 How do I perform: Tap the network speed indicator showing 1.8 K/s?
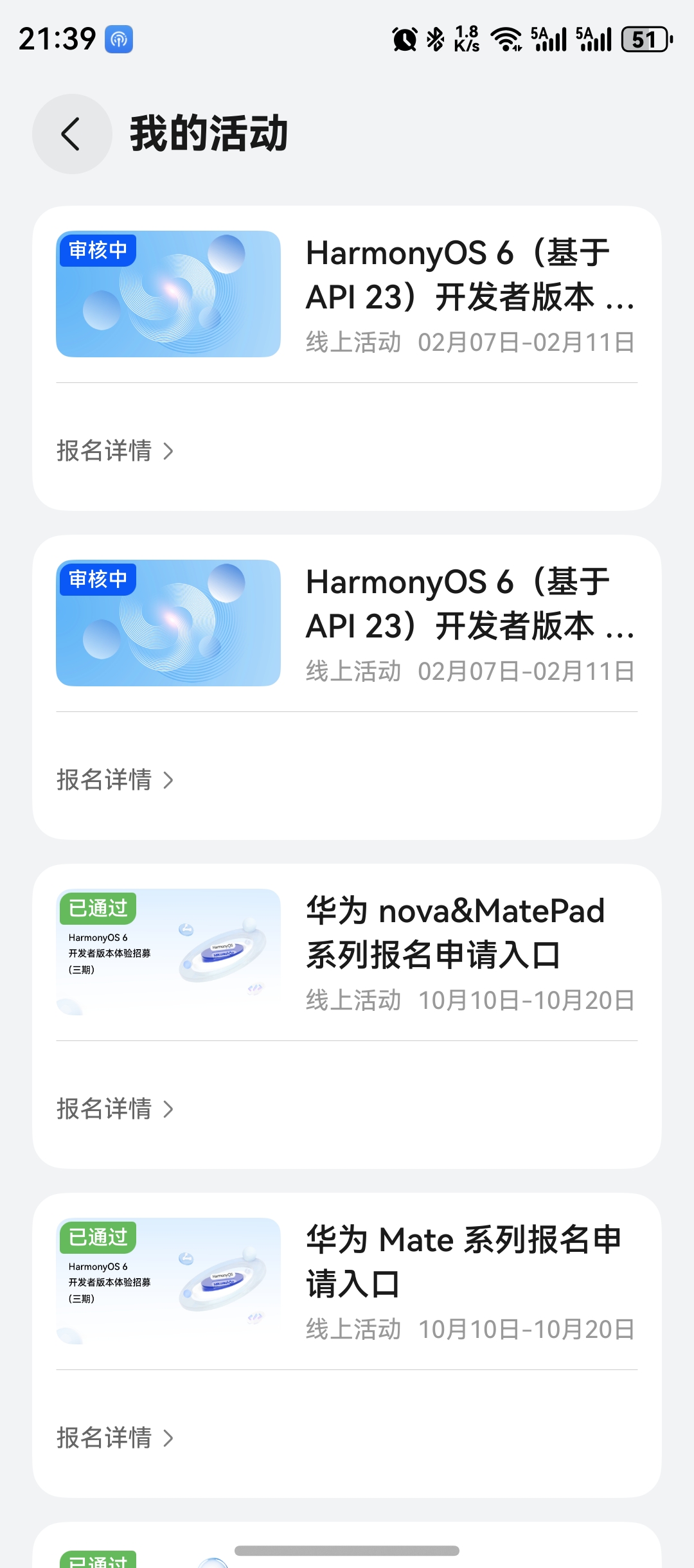(466, 39)
